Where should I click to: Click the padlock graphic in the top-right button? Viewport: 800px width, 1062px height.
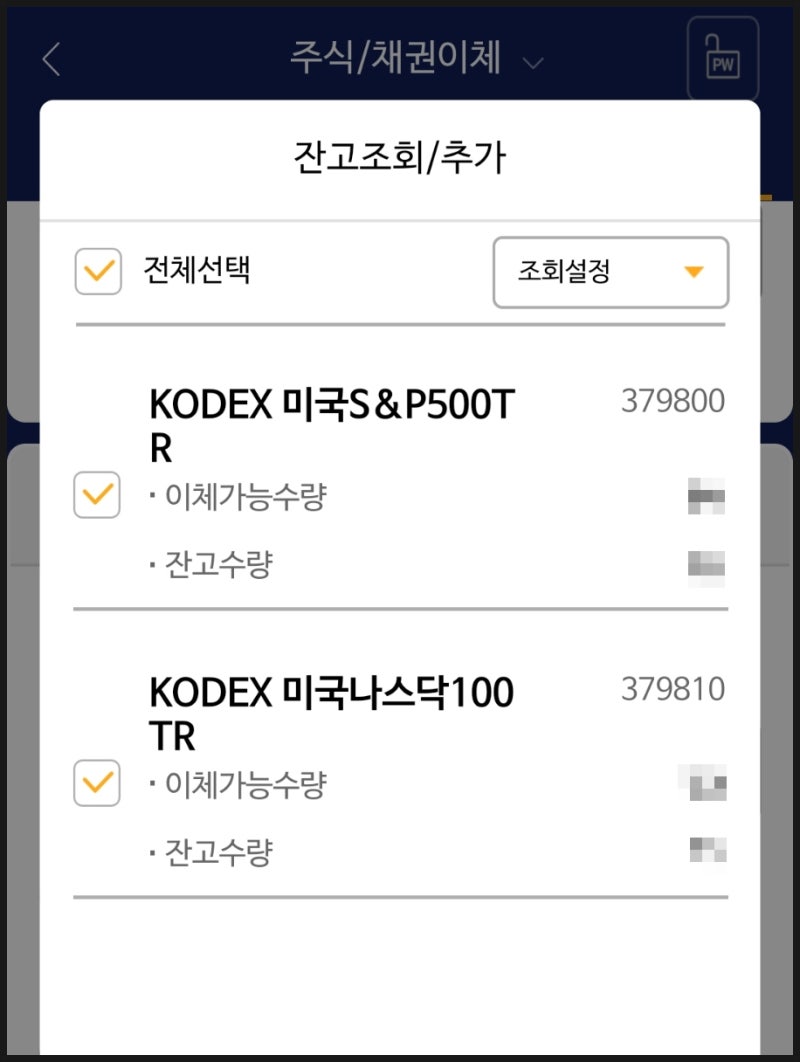(722, 58)
